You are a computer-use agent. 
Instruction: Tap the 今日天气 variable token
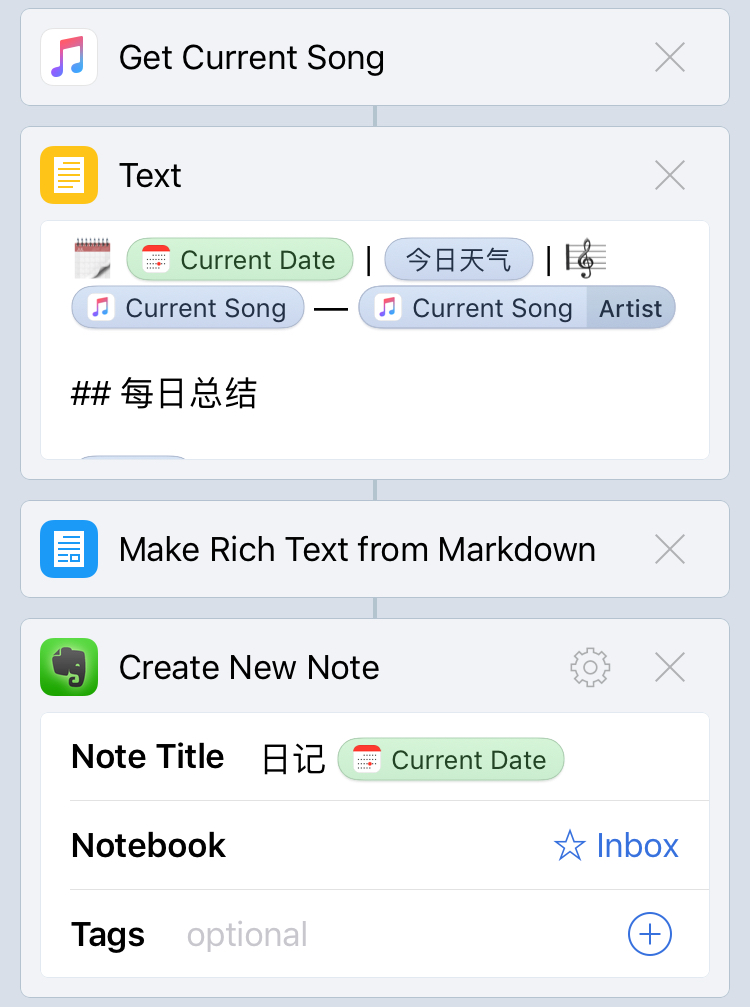pyautogui.click(x=459, y=260)
